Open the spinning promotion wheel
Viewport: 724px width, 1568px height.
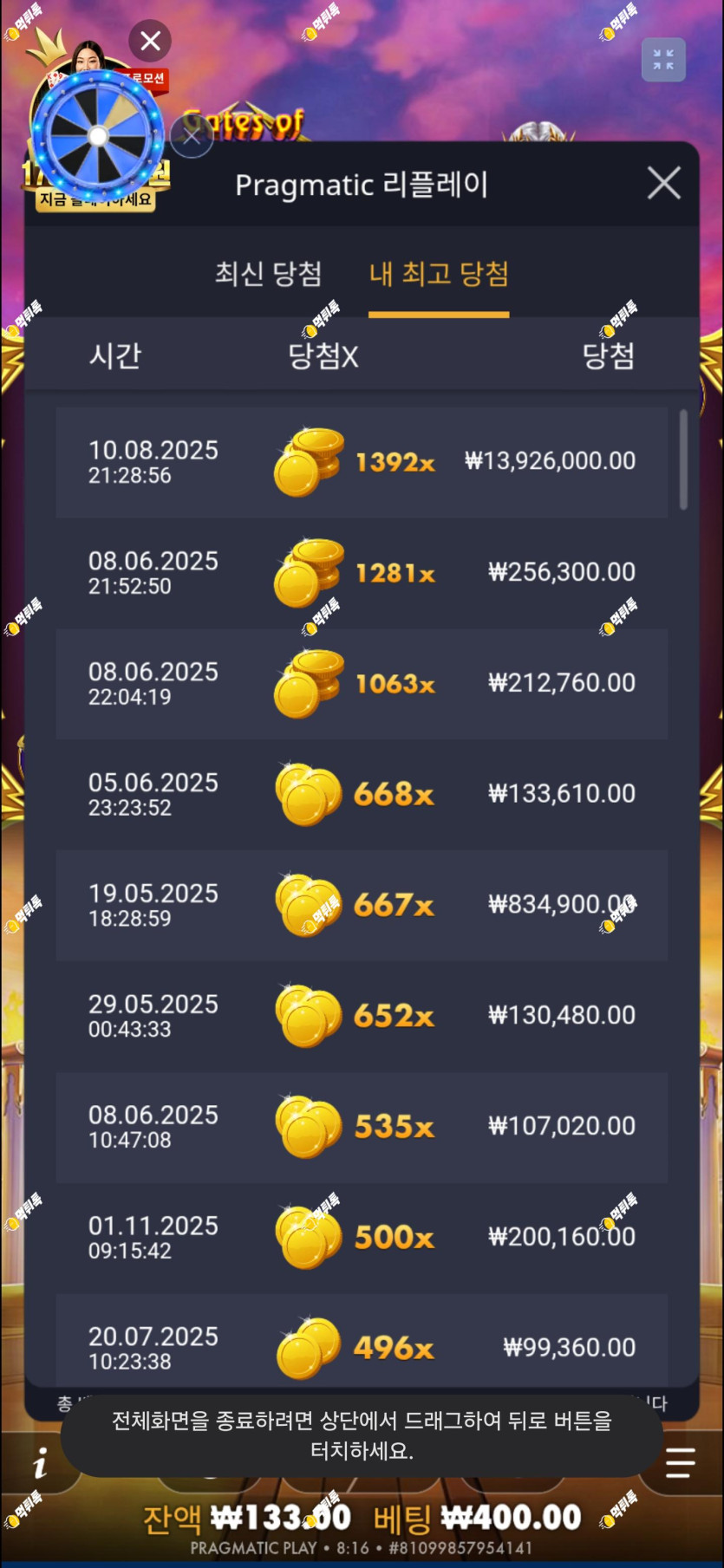pyautogui.click(x=98, y=136)
